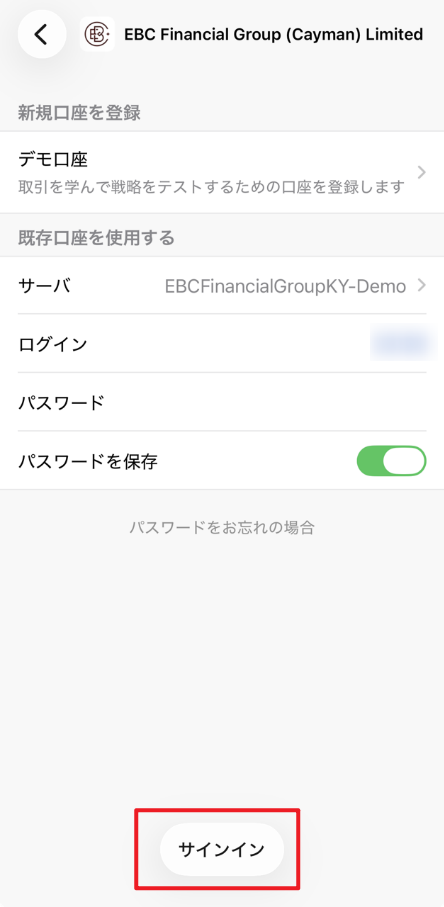
Task: Tap the パスワード field
Action: tap(222, 402)
